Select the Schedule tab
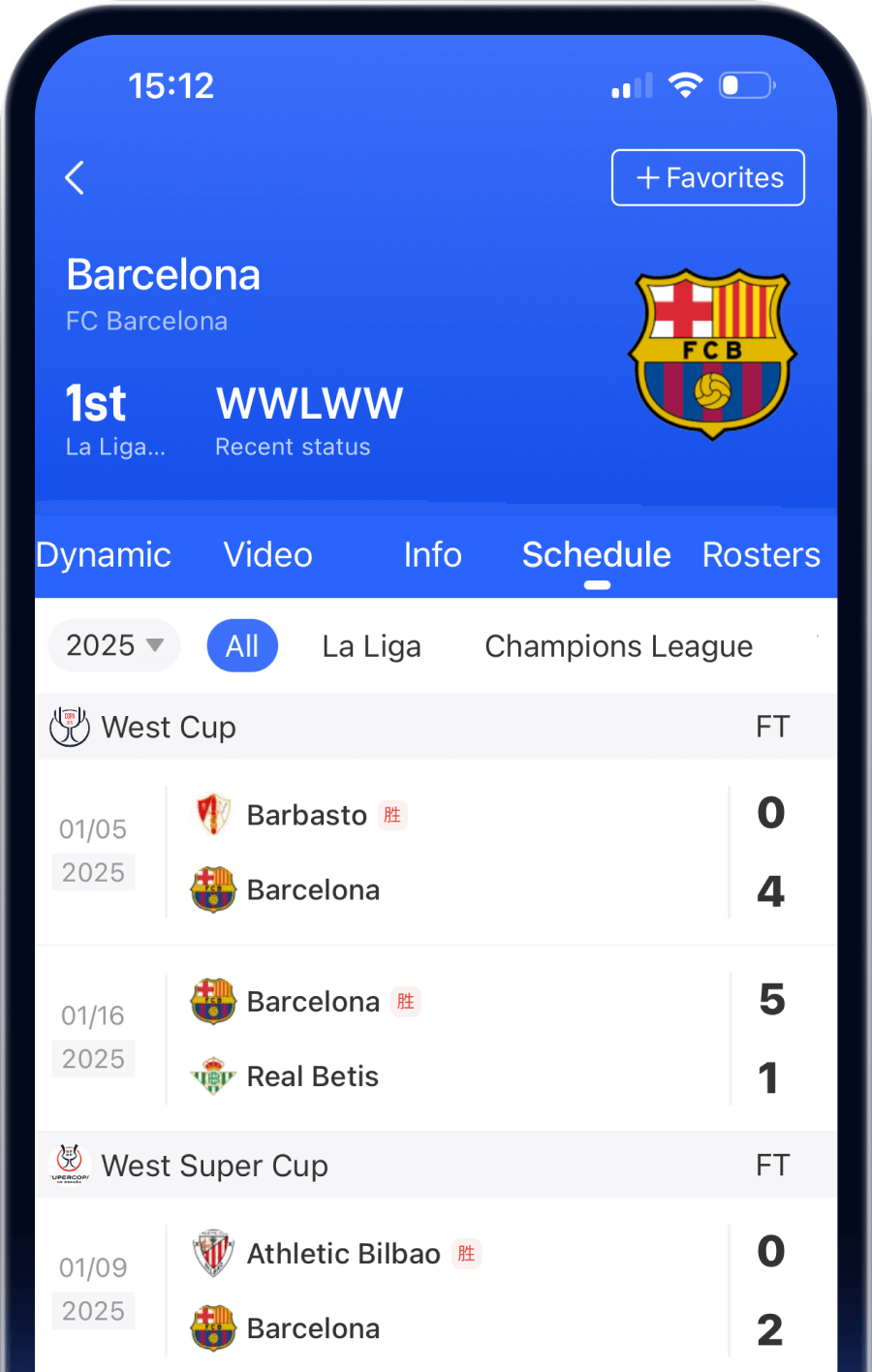This screenshot has width=872, height=1372. point(596,555)
